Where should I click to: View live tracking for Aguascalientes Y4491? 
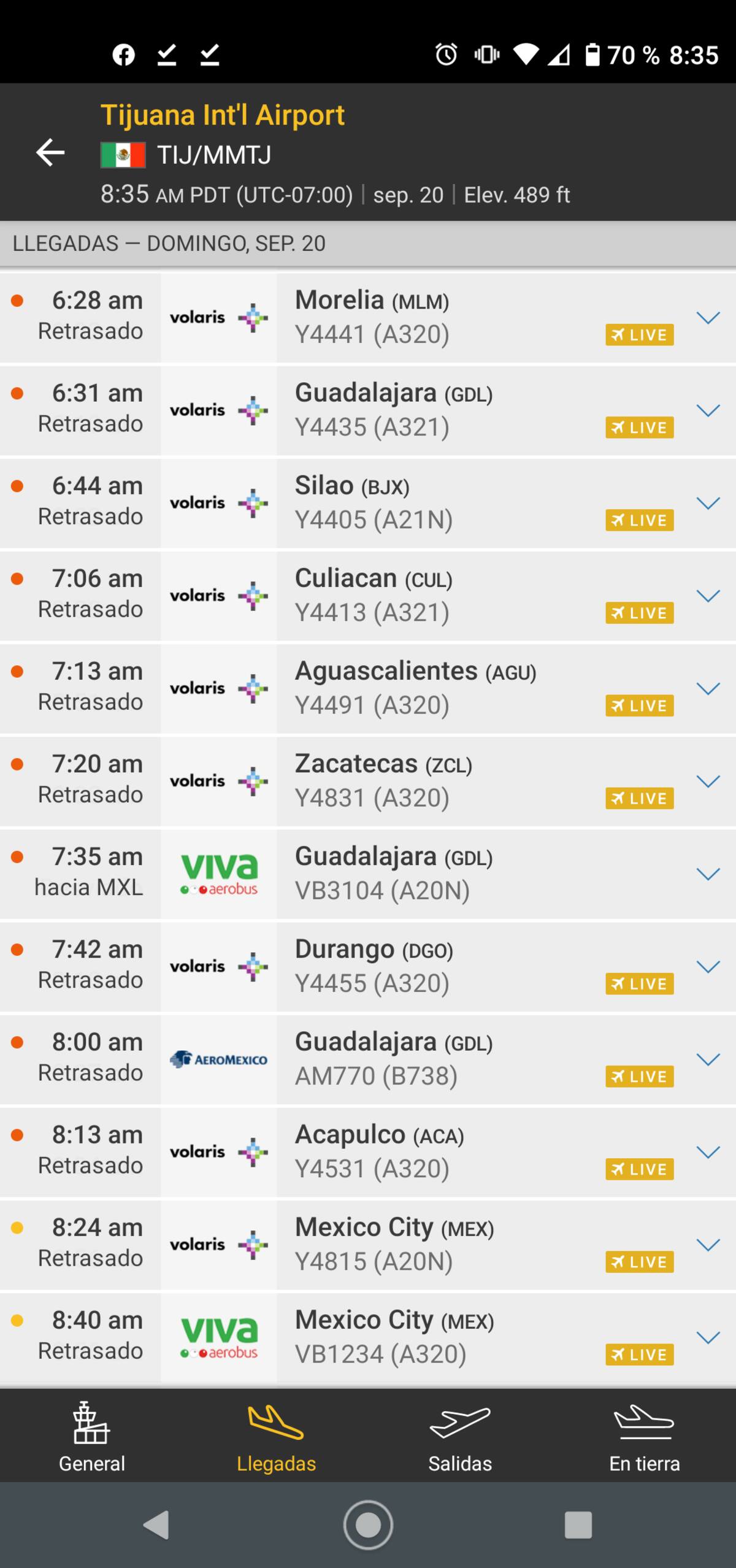(639, 705)
